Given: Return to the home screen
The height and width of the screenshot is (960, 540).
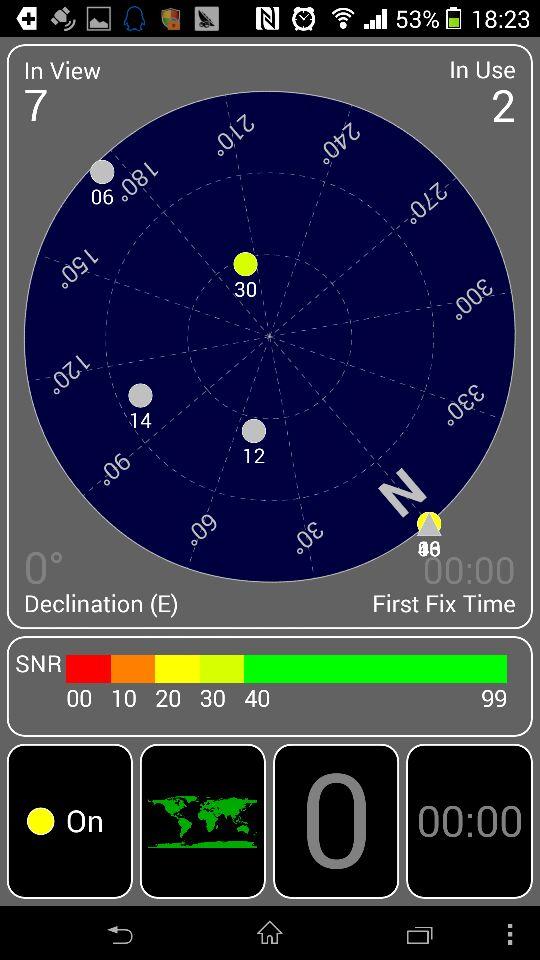Looking at the screenshot, I should (270, 934).
